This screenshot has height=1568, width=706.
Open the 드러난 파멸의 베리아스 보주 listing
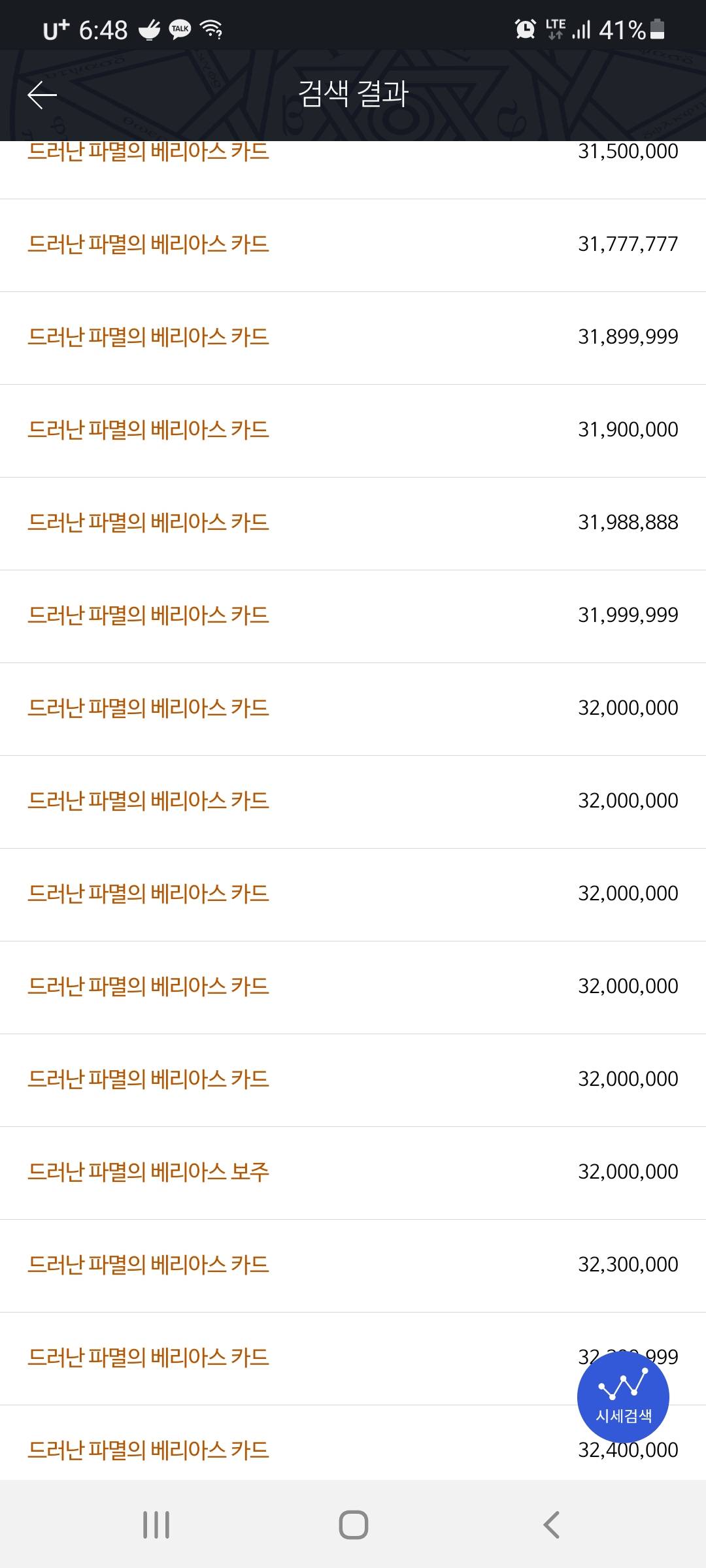(353, 1173)
